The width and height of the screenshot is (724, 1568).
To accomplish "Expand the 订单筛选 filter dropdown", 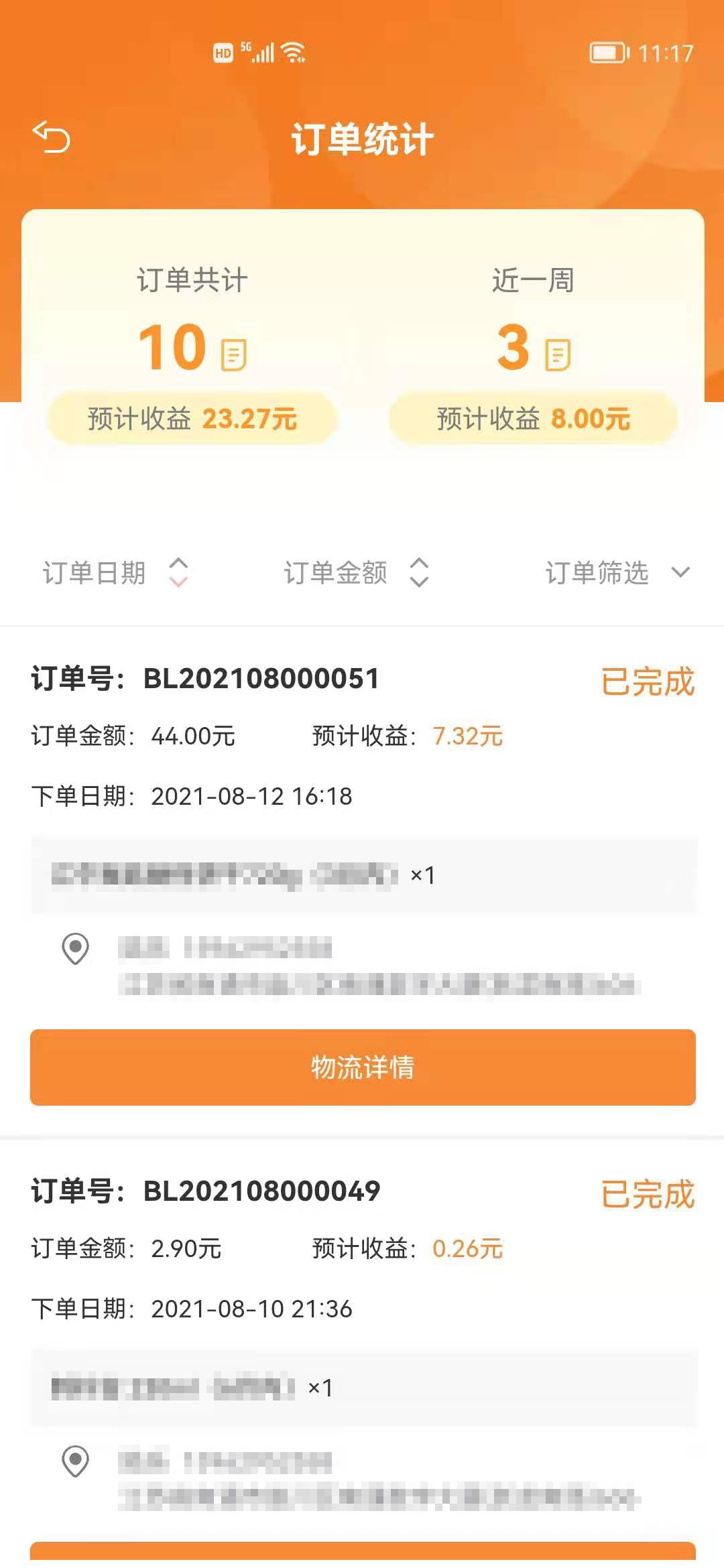I will (x=617, y=573).
